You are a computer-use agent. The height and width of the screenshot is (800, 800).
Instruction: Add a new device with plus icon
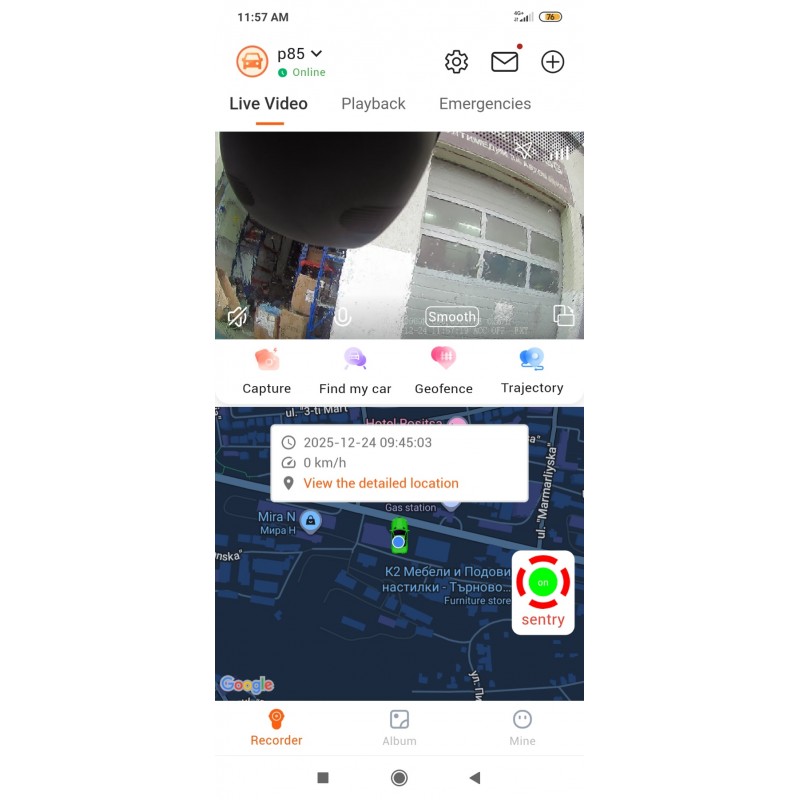[x=552, y=62]
